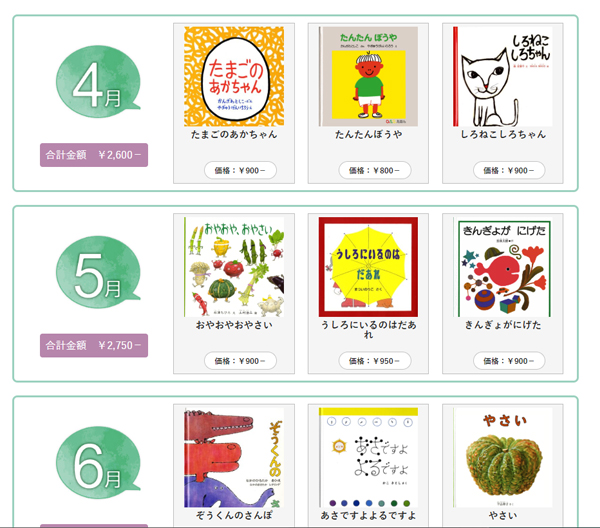Screen dimensions: 600x528
Task: Select the しろねこしろちゃん book
Action: pos(503,78)
